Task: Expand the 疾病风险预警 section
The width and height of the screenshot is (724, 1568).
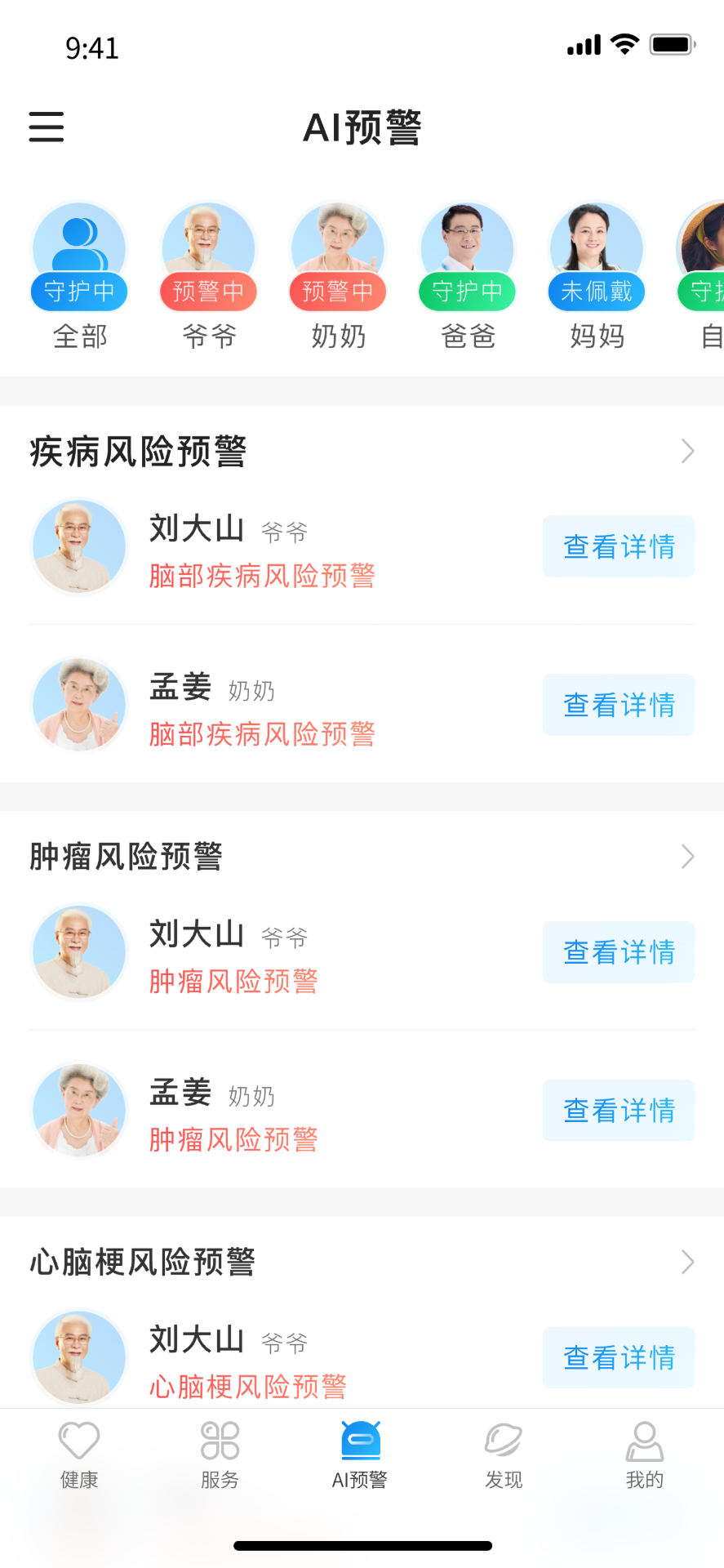Action: click(x=687, y=452)
